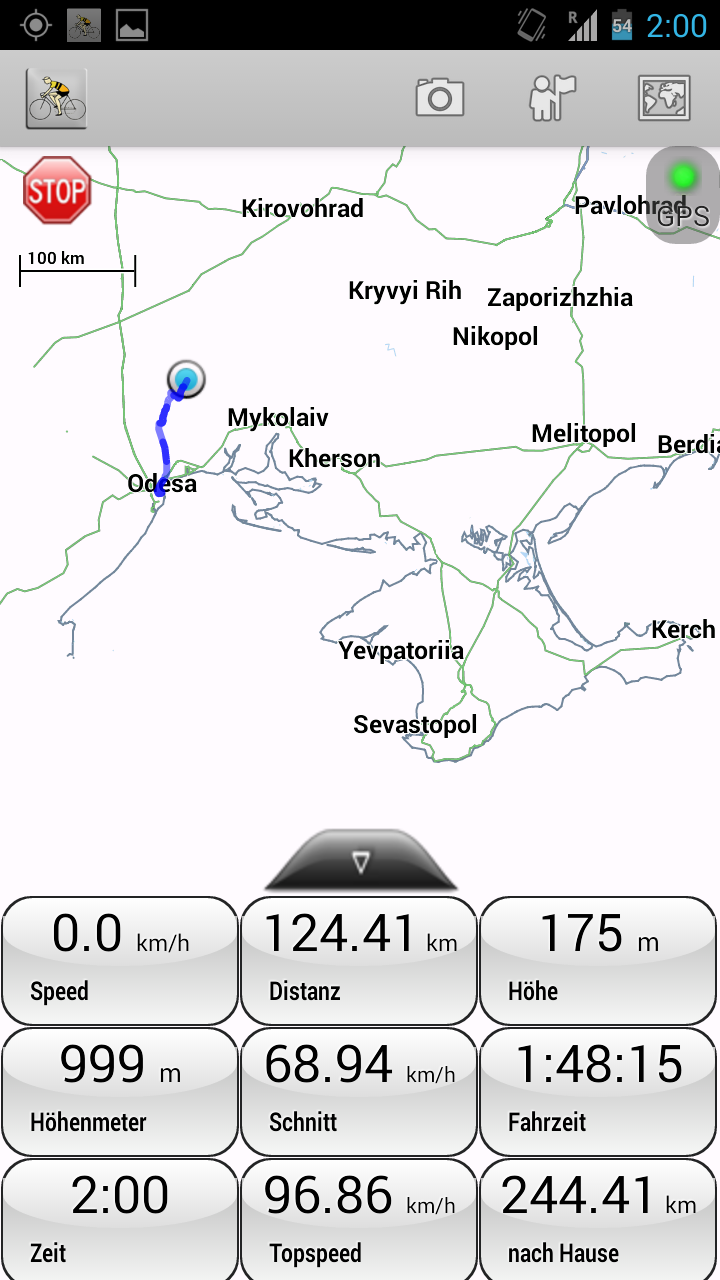Select the Distanz data tile

click(359, 960)
